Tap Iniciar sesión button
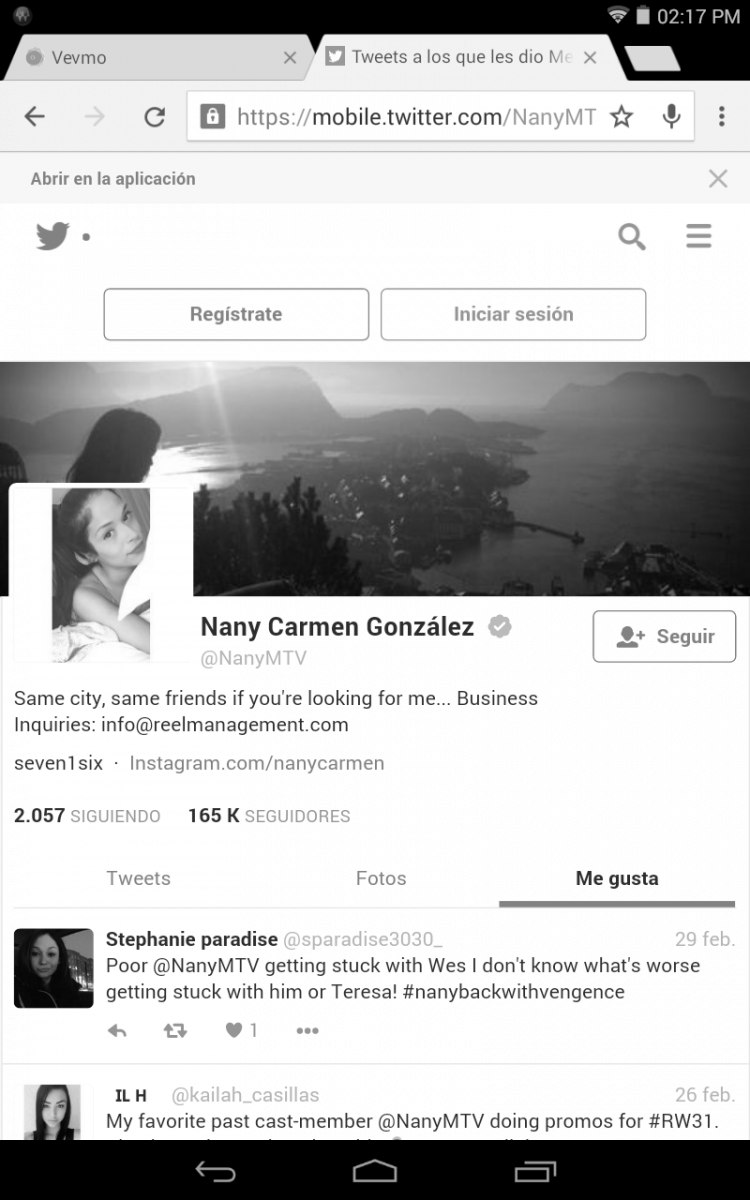The height and width of the screenshot is (1200, 750). tap(513, 314)
